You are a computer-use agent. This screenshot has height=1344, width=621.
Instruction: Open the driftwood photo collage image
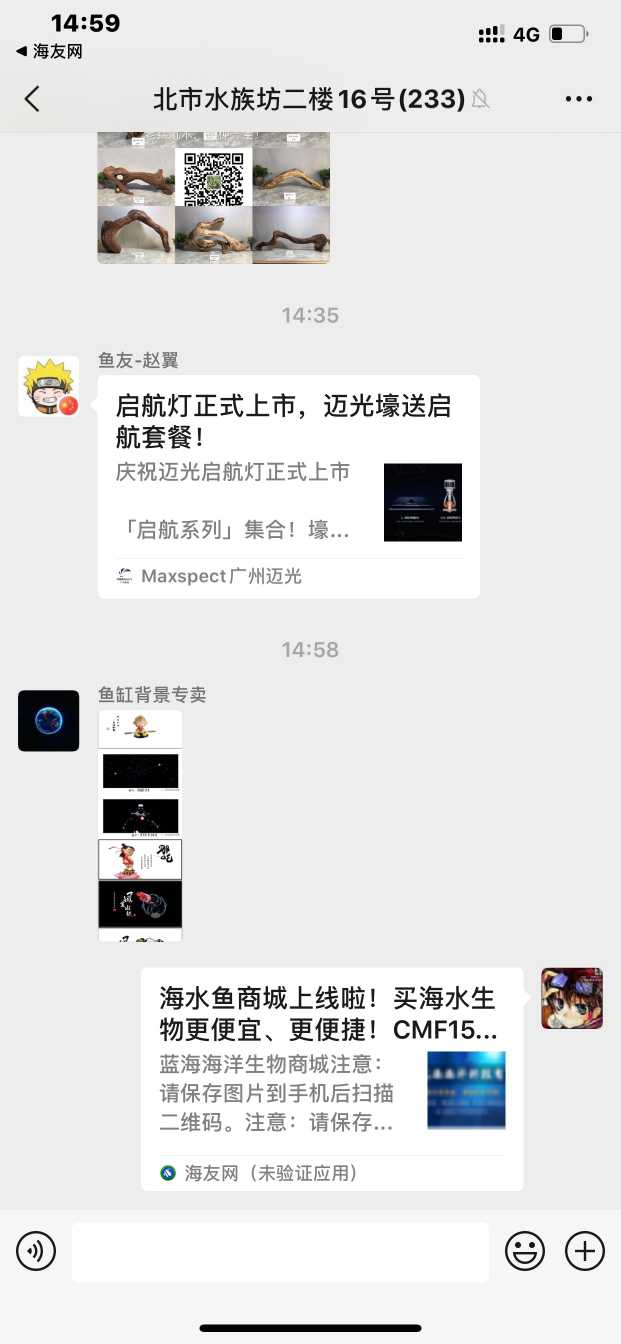213,198
